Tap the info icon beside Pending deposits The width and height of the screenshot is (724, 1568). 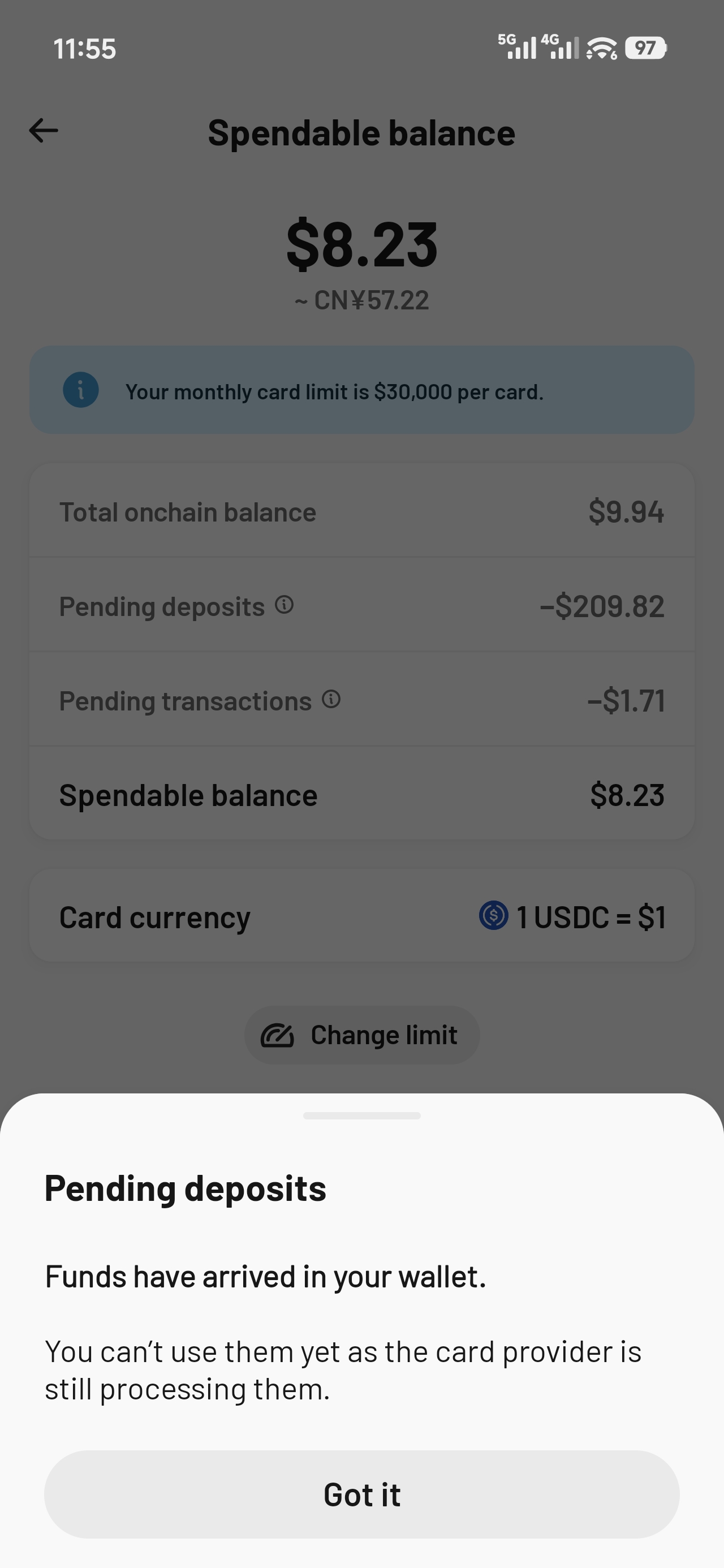point(285,605)
